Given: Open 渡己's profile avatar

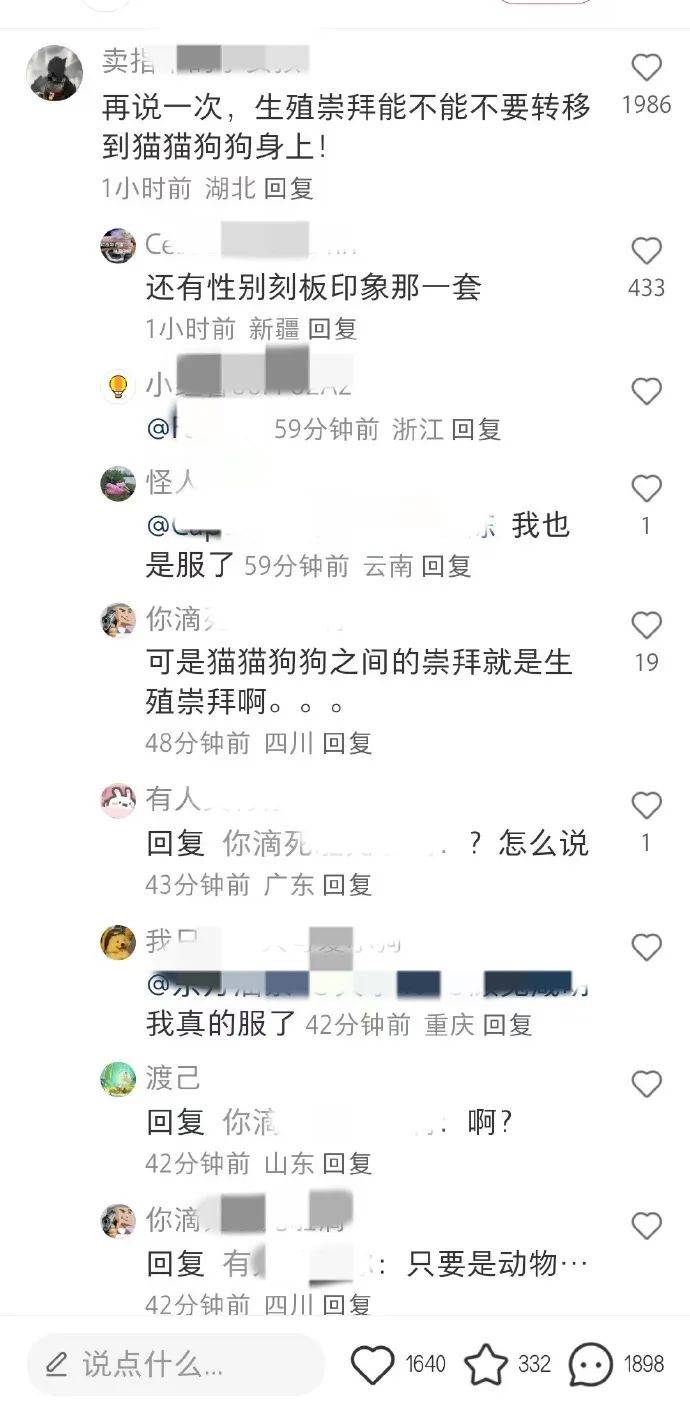Looking at the screenshot, I should pos(118,1080).
